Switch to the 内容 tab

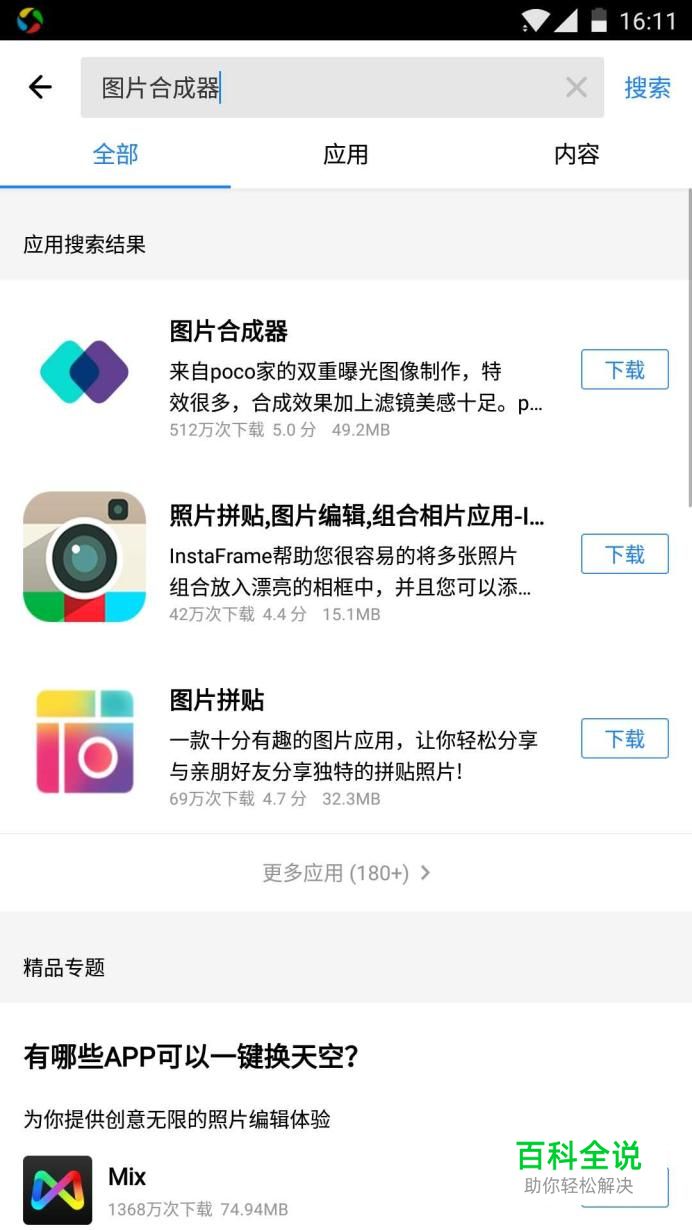[576, 155]
